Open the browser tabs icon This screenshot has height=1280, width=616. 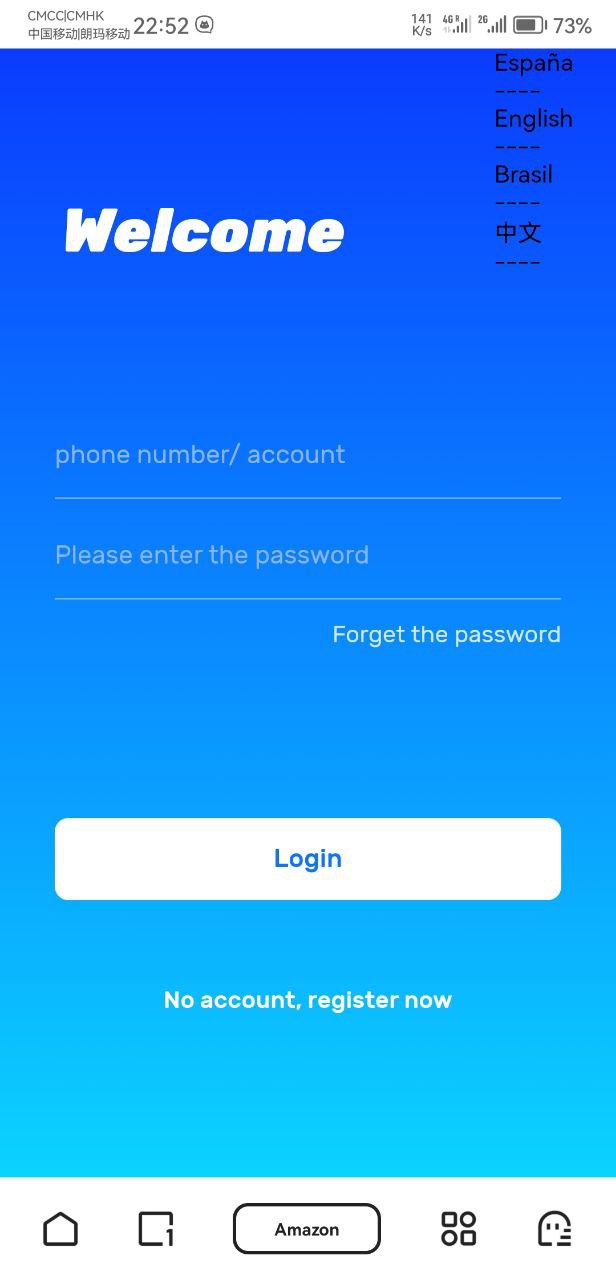156,1229
